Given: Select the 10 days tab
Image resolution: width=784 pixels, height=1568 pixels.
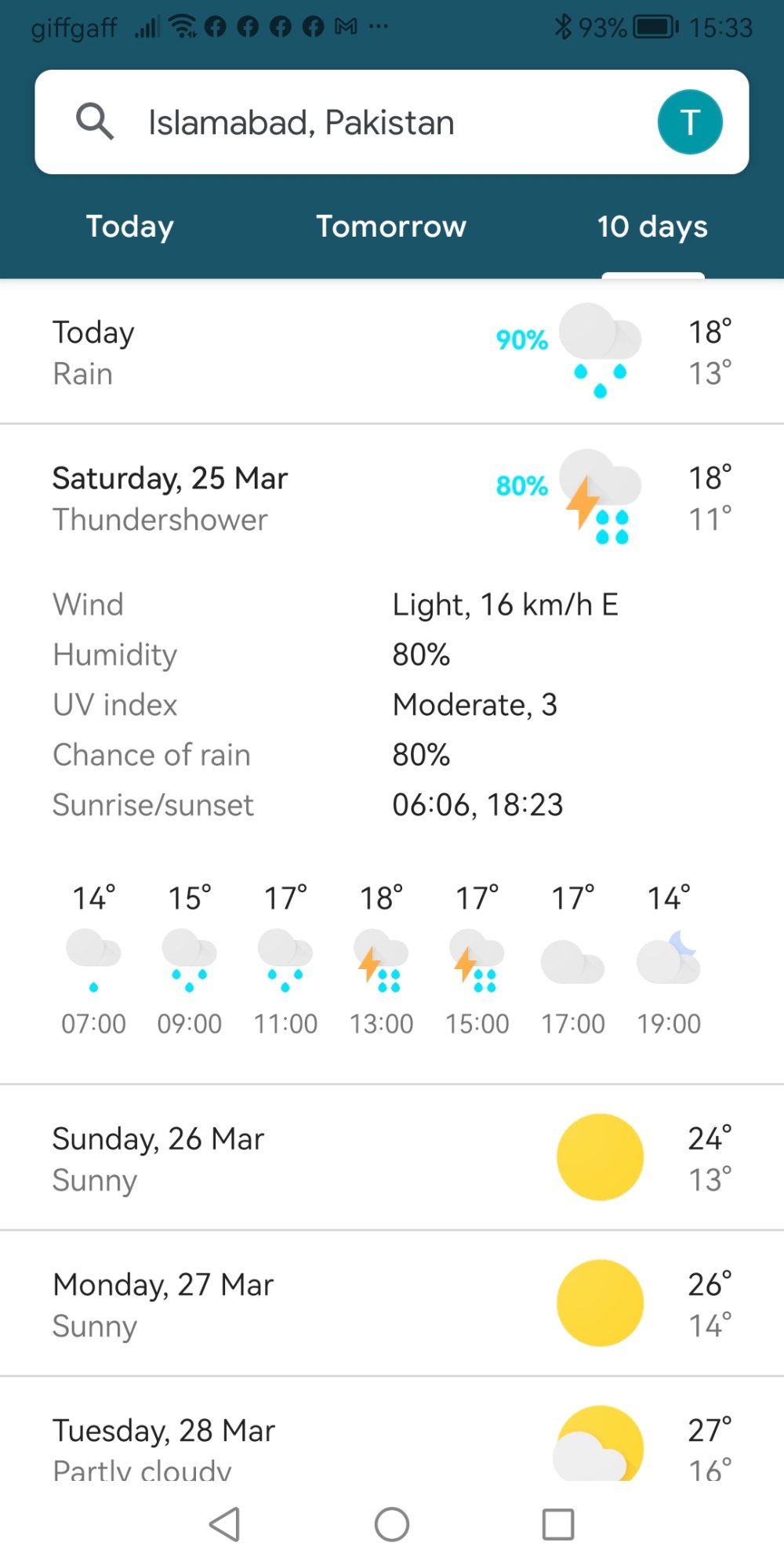Looking at the screenshot, I should point(652,227).
